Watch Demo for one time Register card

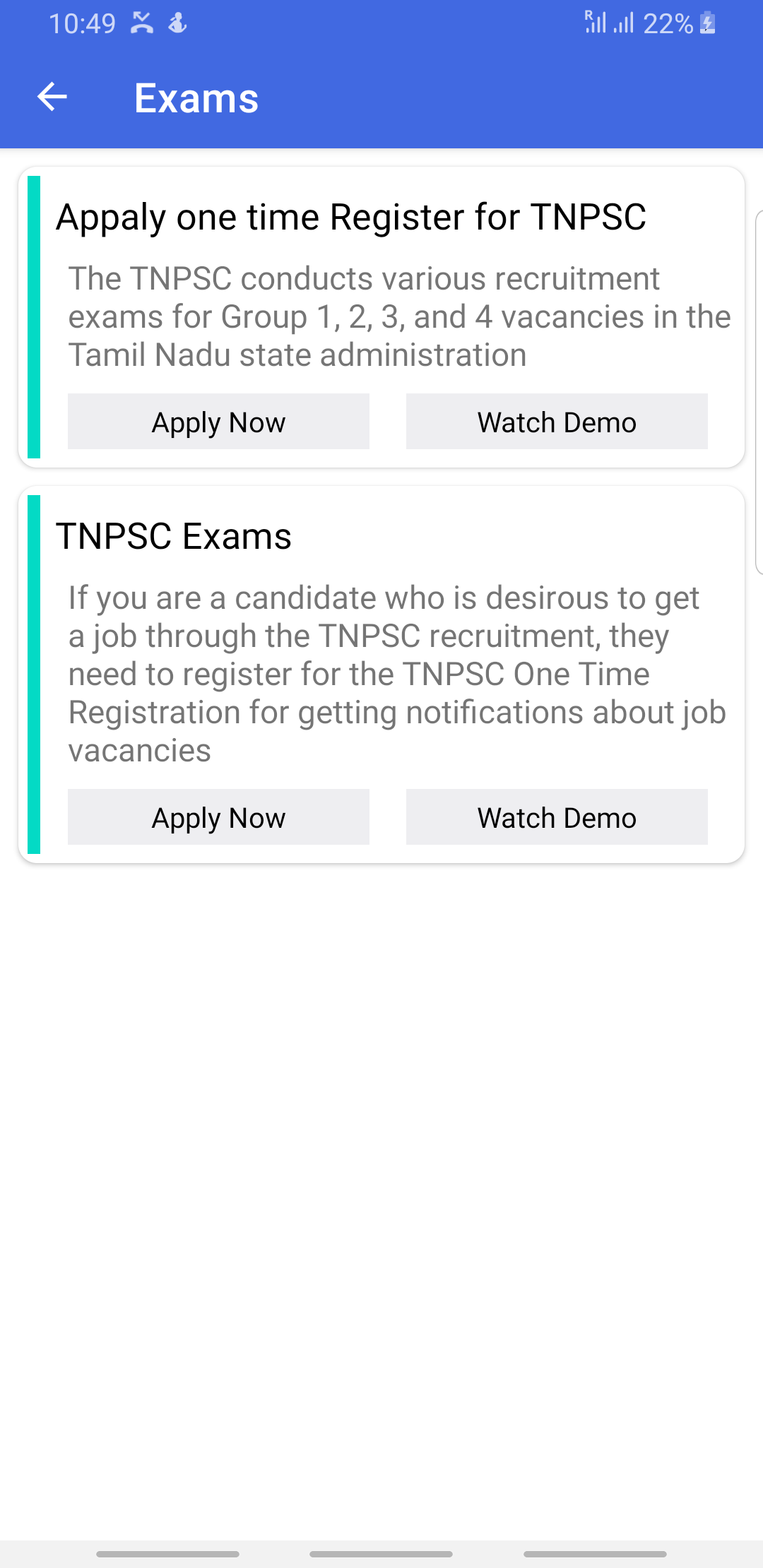[x=557, y=422]
